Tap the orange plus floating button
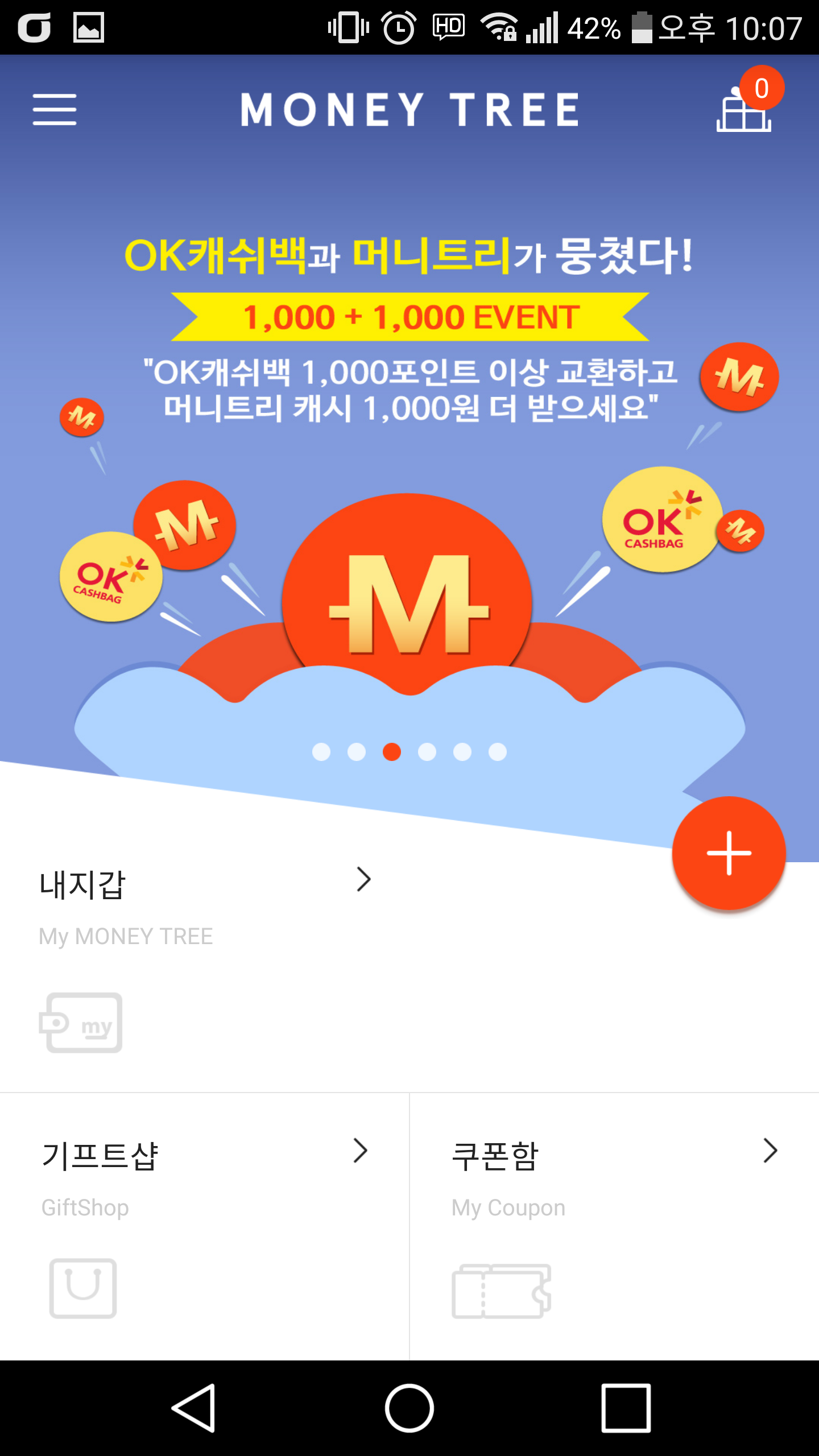Viewport: 819px width, 1456px height. click(x=729, y=853)
